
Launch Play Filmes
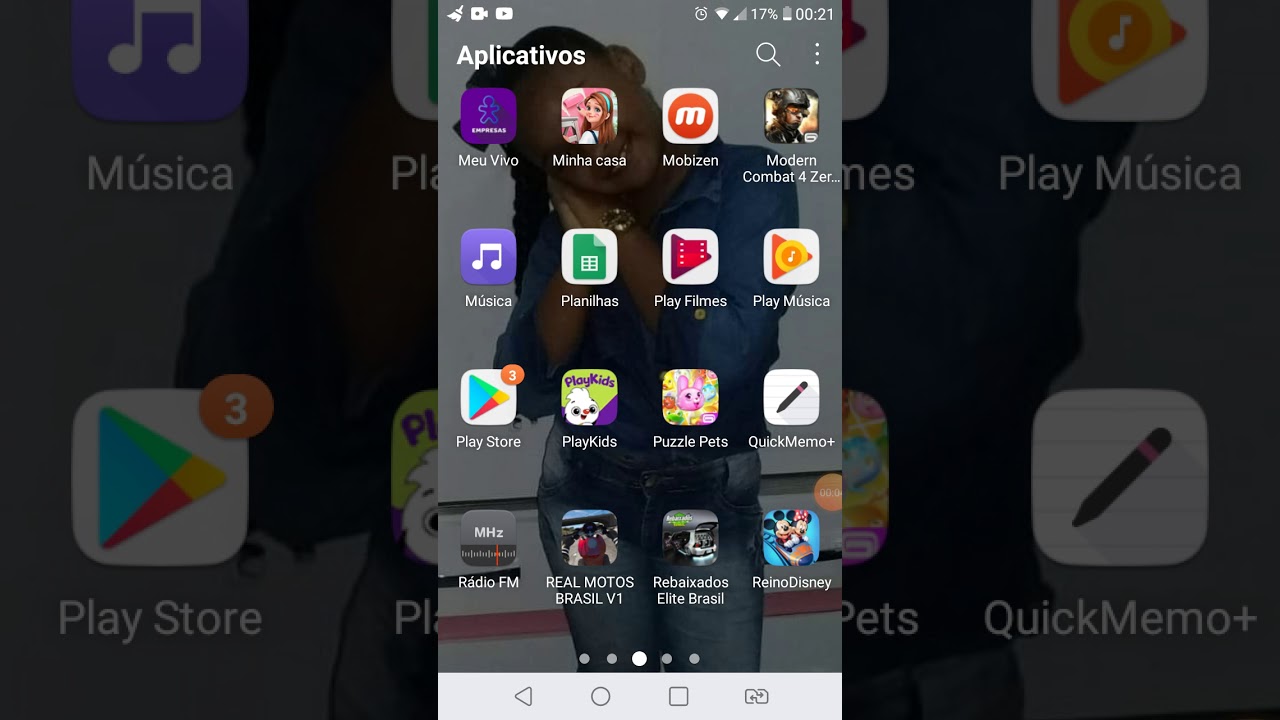[690, 257]
